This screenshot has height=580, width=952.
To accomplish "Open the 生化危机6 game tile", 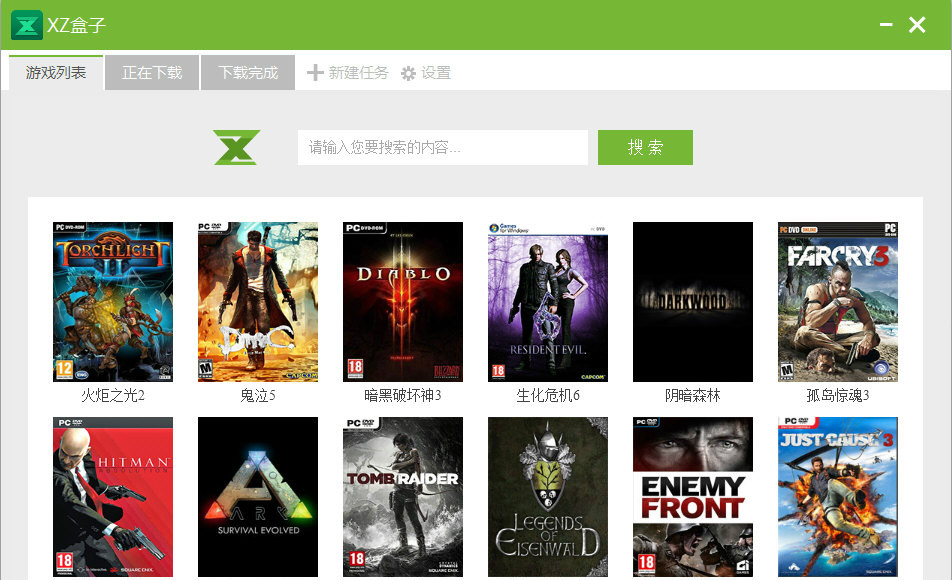I will (548, 302).
